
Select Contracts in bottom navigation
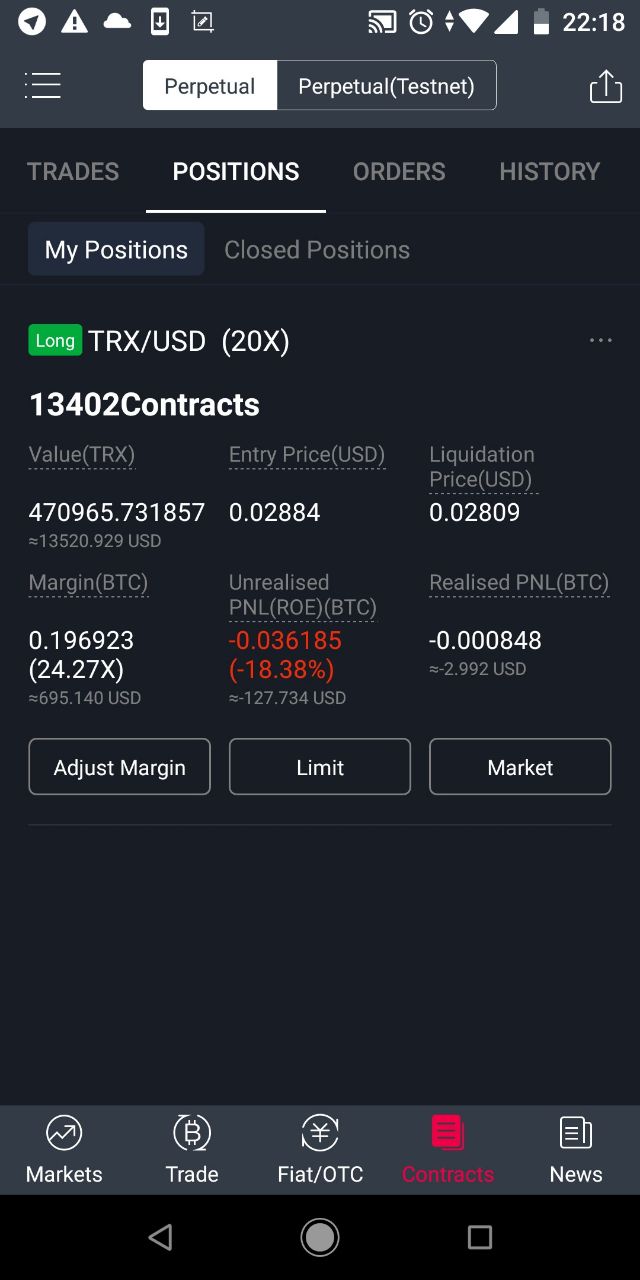448,1150
